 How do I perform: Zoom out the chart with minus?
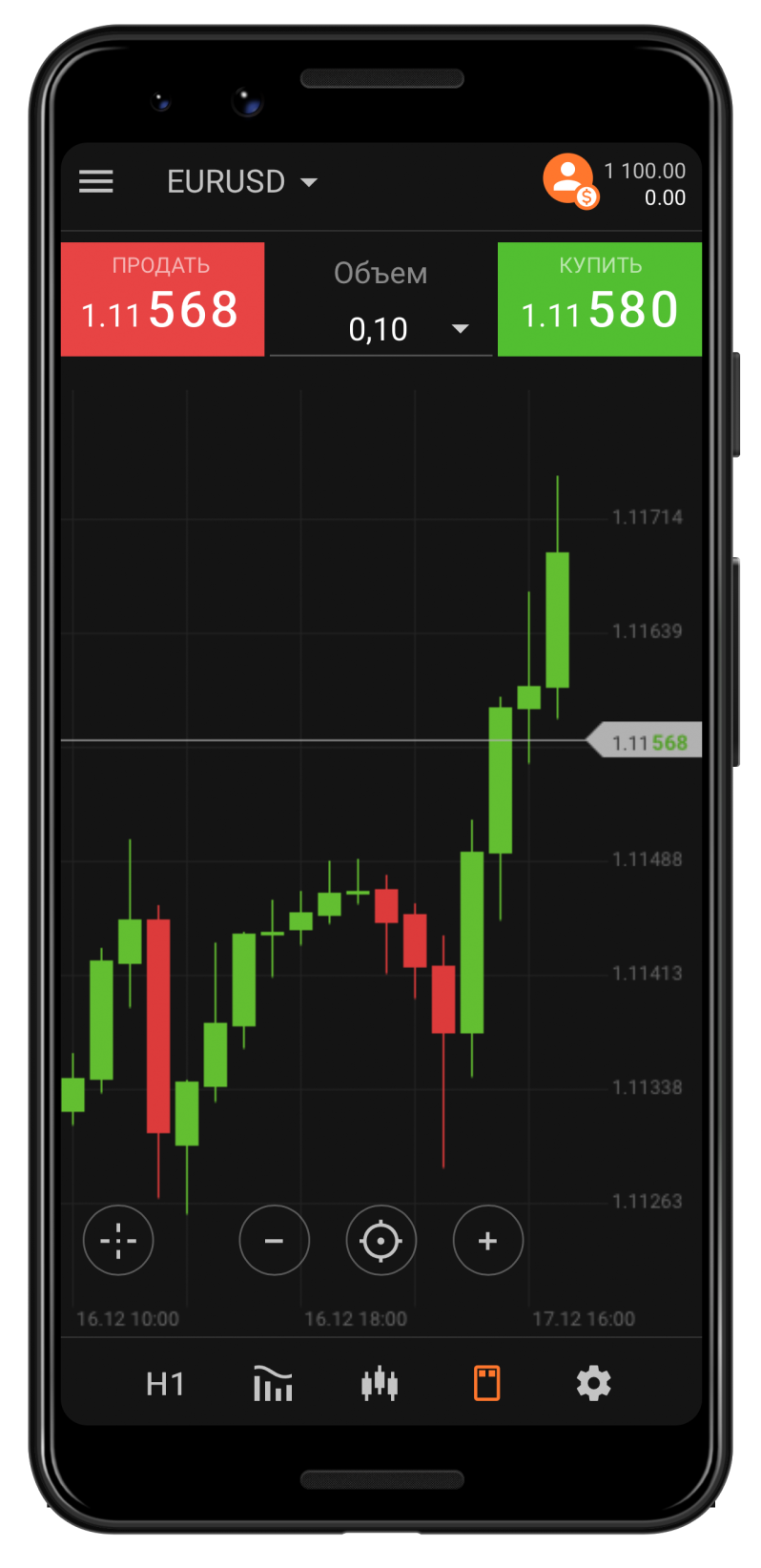274,1240
